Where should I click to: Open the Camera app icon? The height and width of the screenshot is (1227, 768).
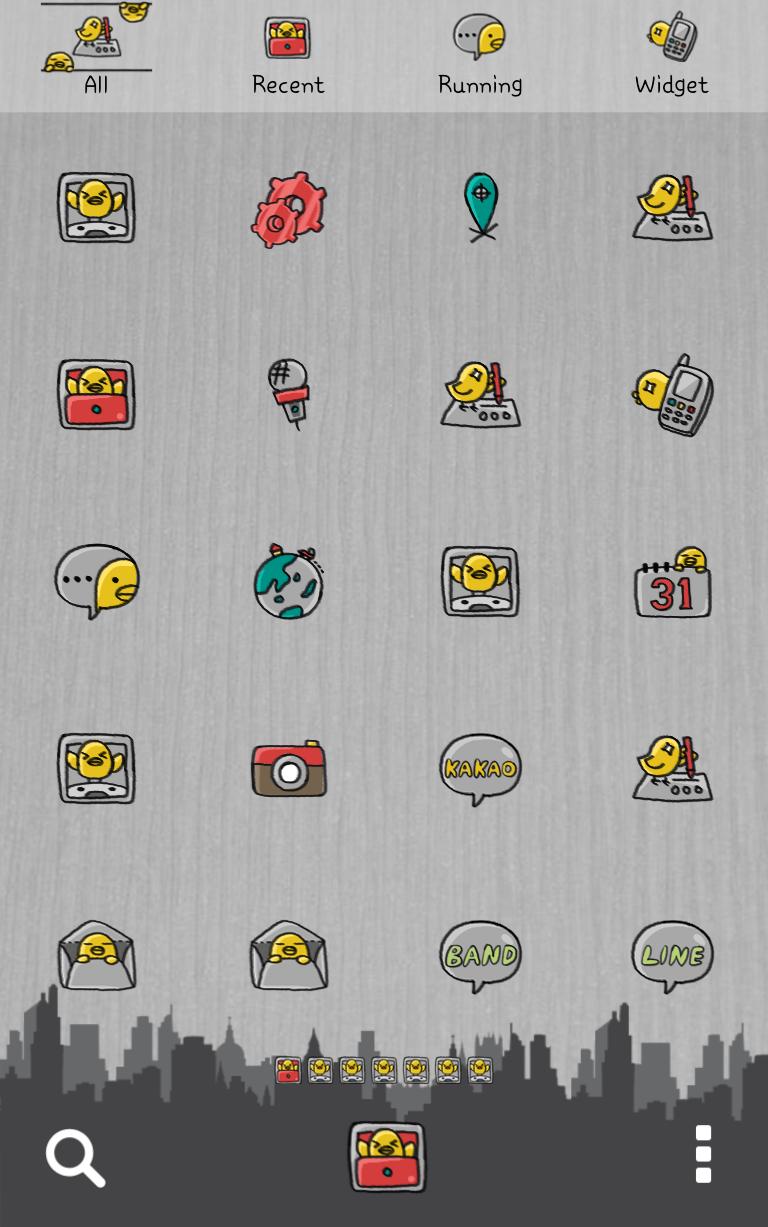[x=288, y=769]
